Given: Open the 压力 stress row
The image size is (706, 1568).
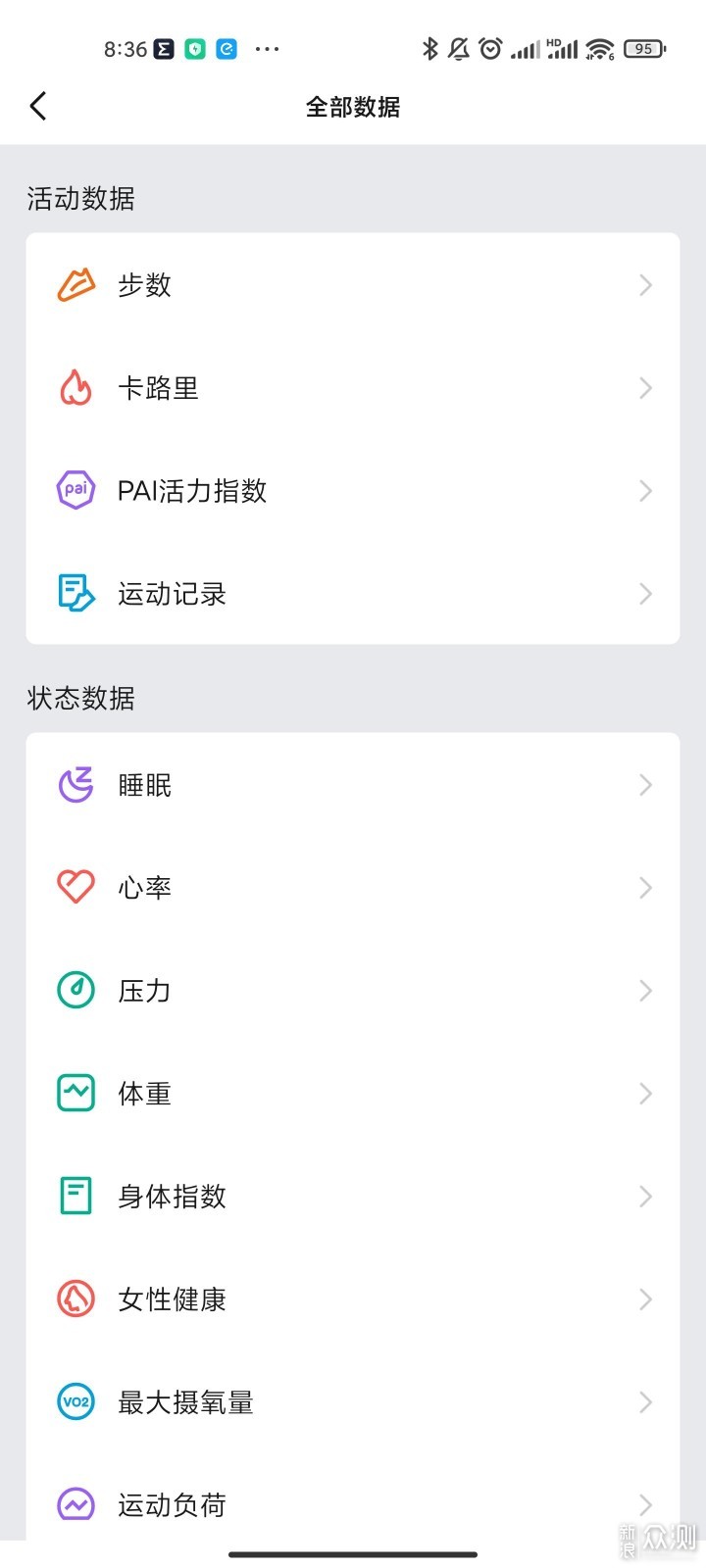Looking at the screenshot, I should pyautogui.click(x=353, y=991).
